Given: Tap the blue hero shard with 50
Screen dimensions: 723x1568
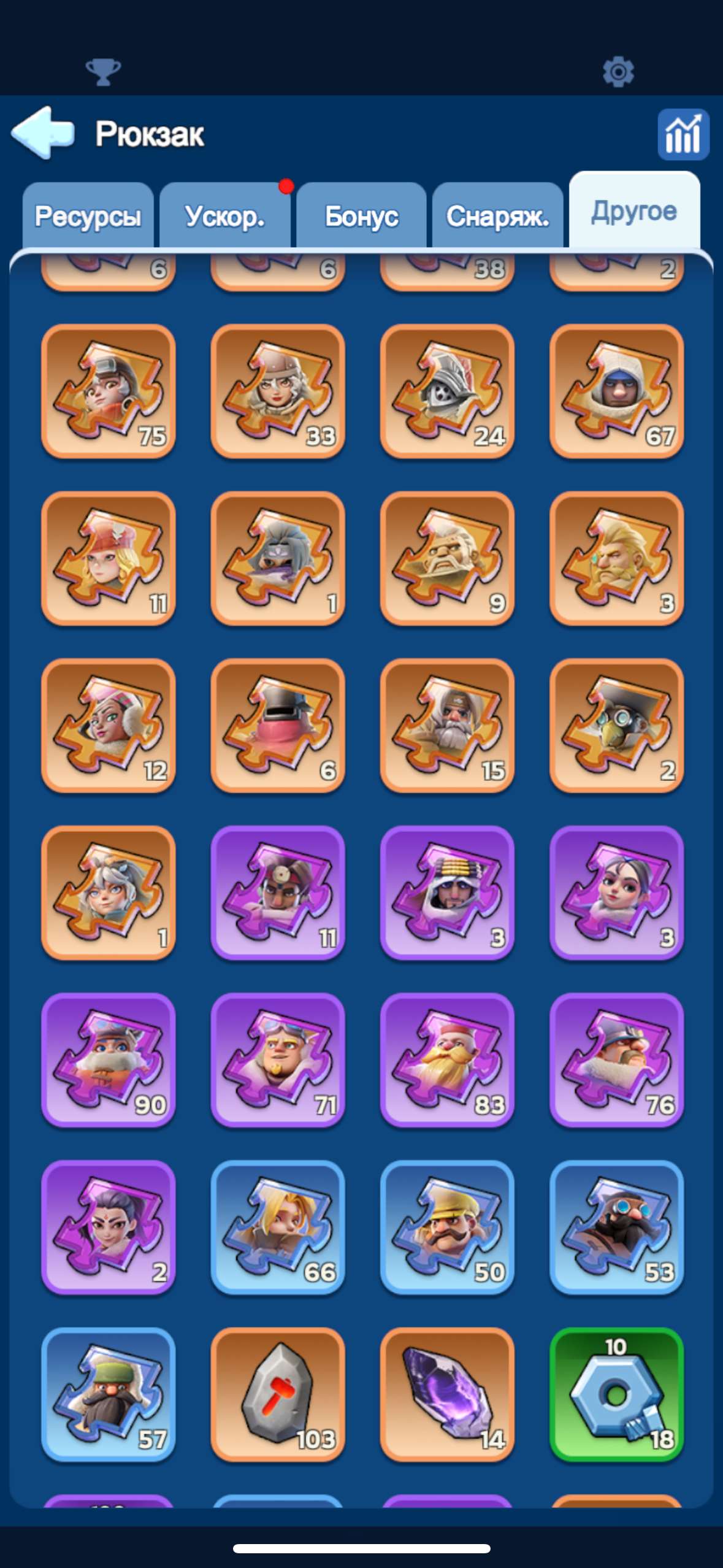Looking at the screenshot, I should pyautogui.click(x=447, y=1227).
